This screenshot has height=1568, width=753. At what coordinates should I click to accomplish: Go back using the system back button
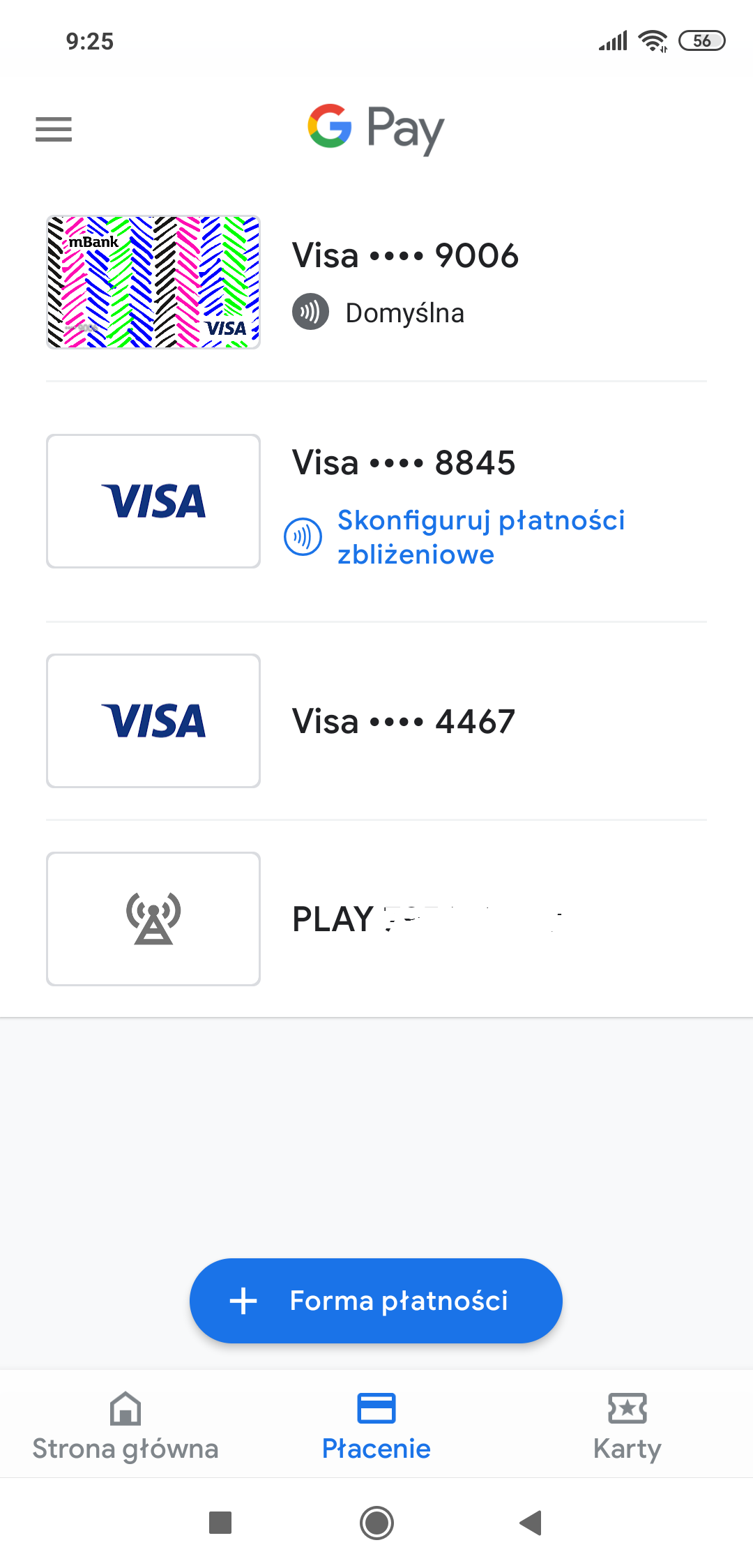pyautogui.click(x=531, y=1523)
